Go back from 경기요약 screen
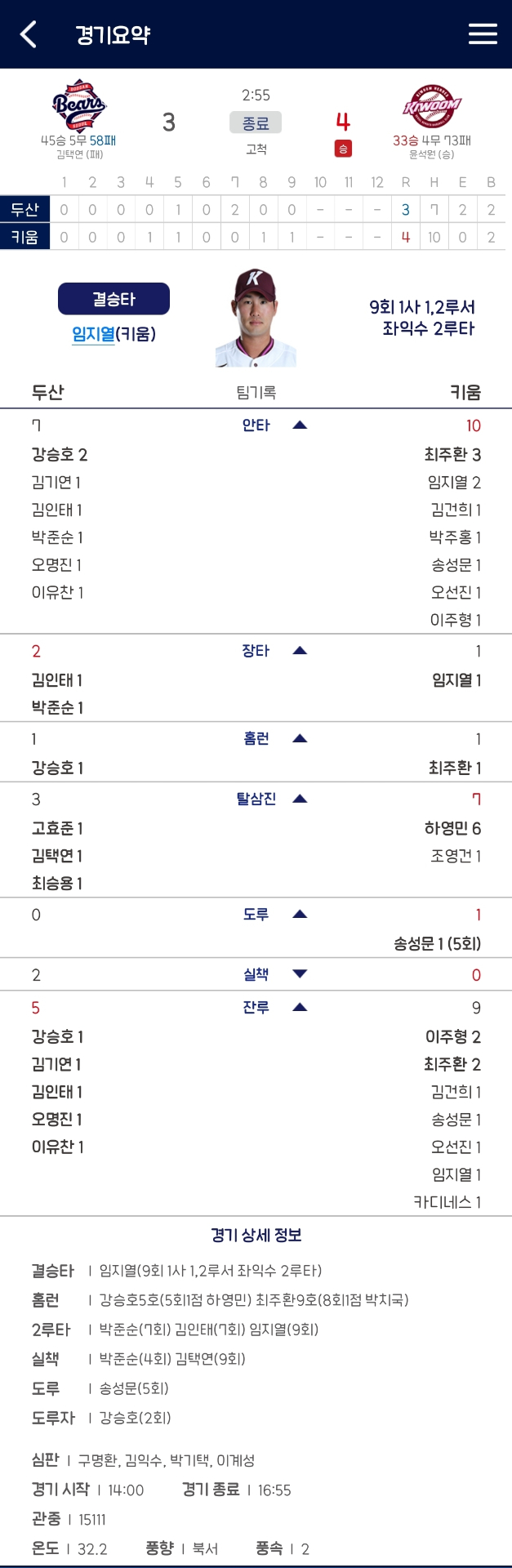The width and height of the screenshot is (512, 1568). click(29, 34)
